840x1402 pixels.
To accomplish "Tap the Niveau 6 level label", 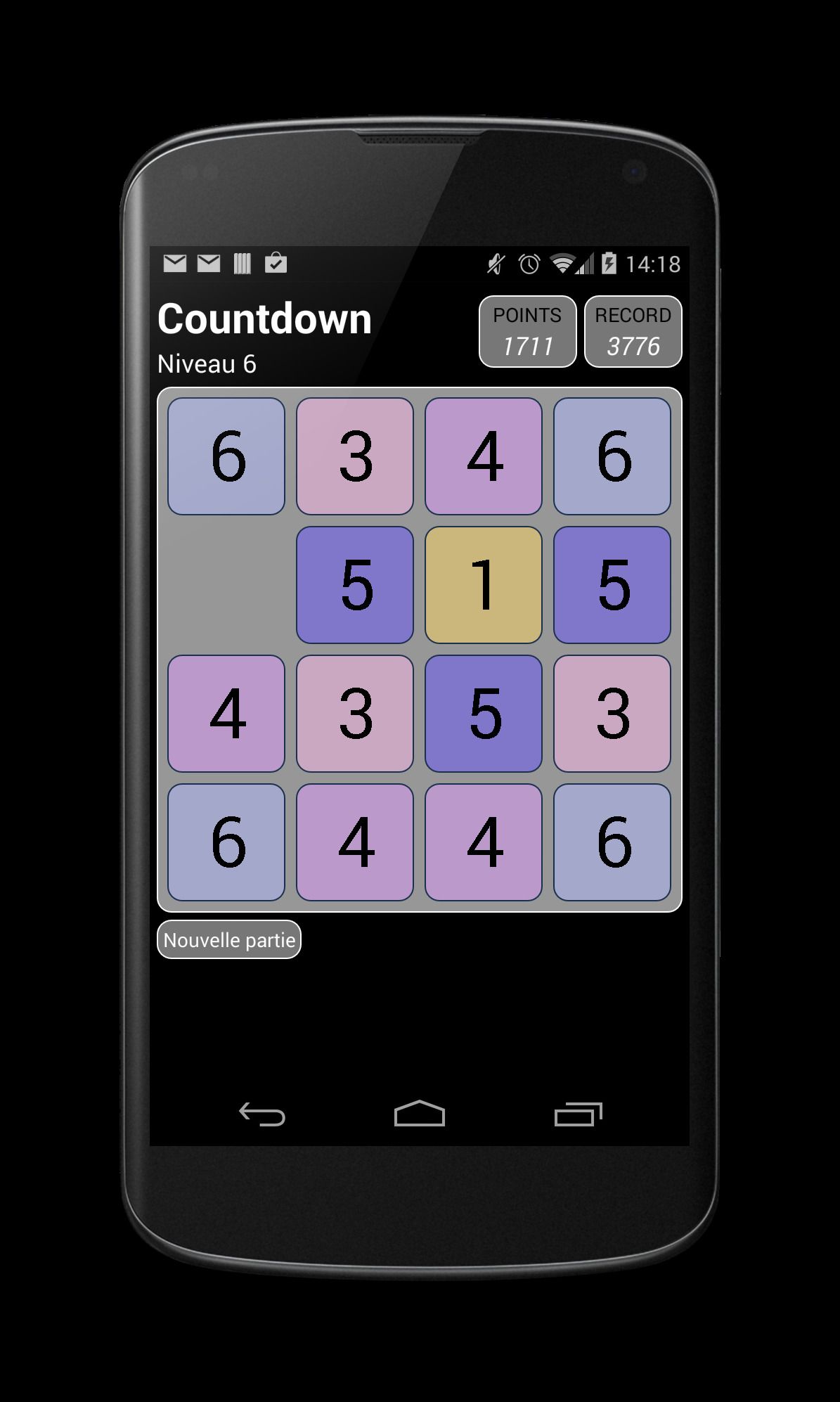I will (x=206, y=364).
